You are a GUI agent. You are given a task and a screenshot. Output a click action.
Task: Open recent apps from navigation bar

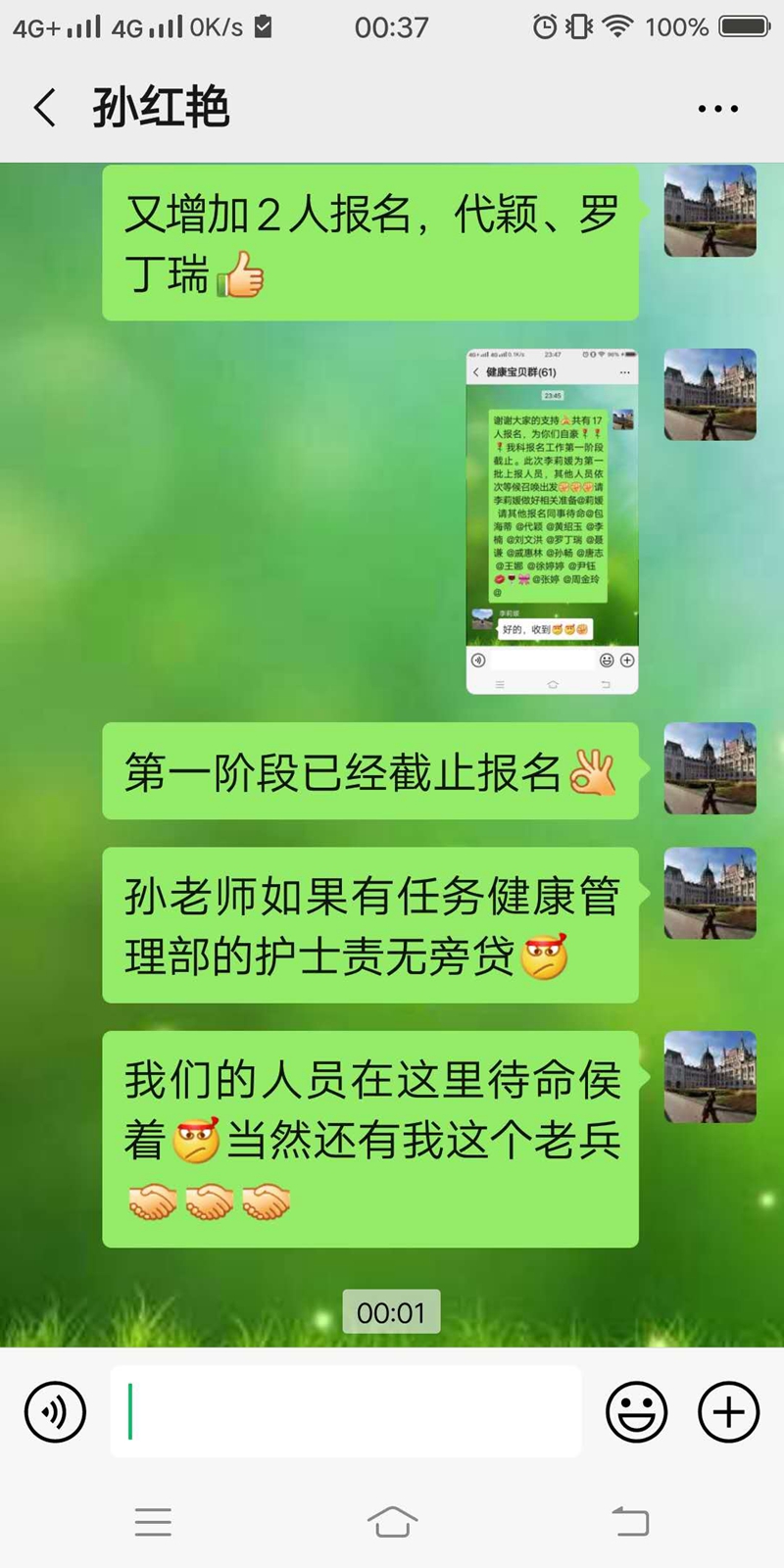[x=153, y=1522]
